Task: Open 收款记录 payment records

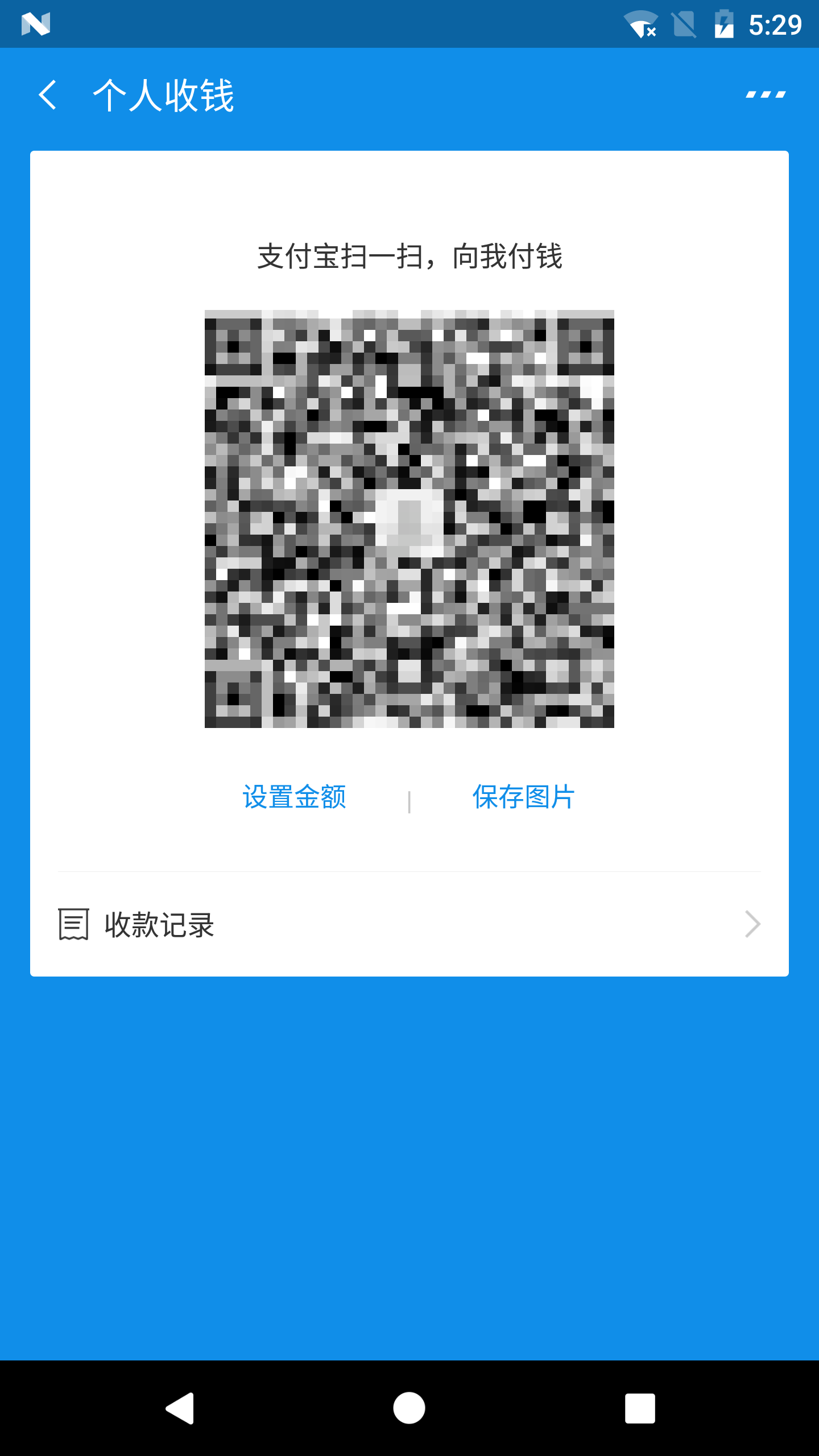Action: click(409, 925)
